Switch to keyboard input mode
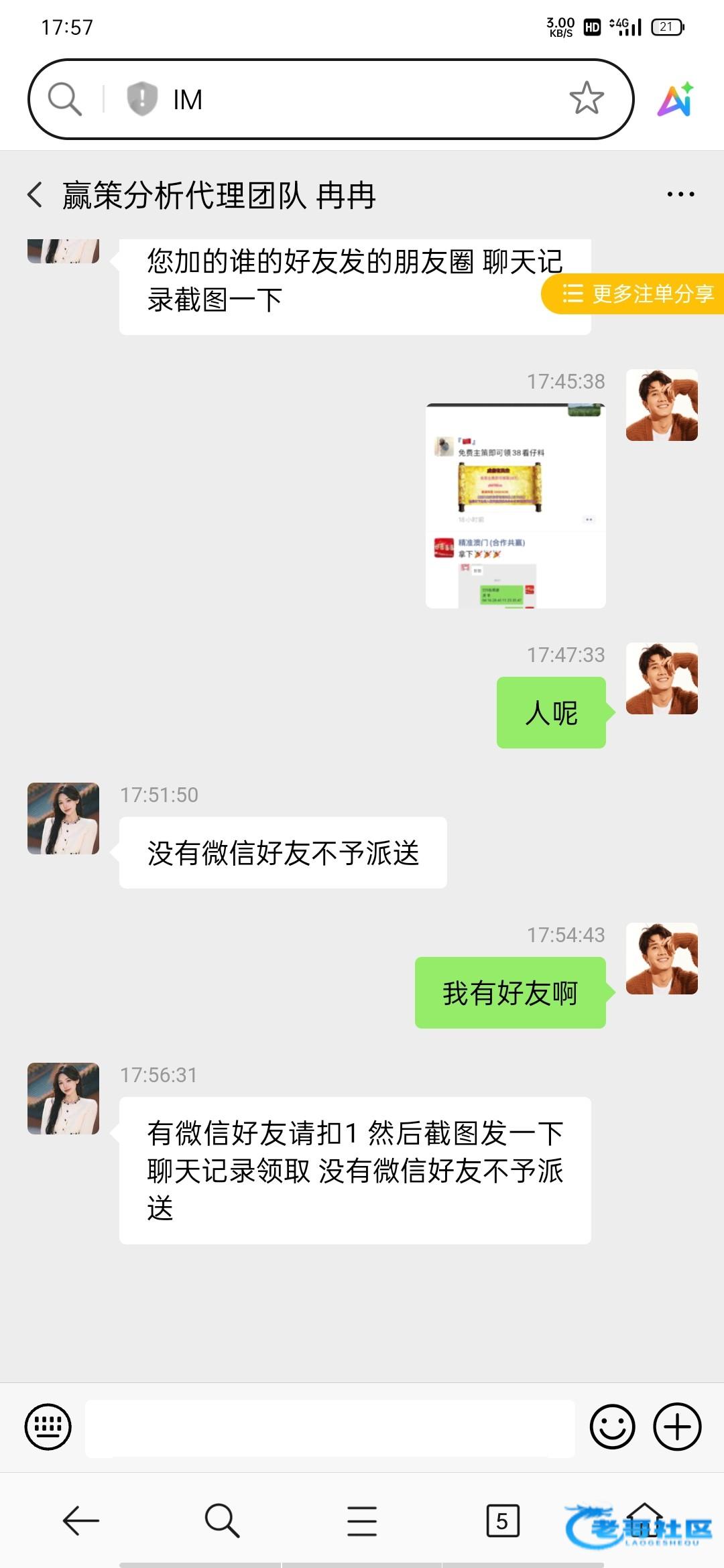The width and height of the screenshot is (724, 1568). (x=48, y=1427)
